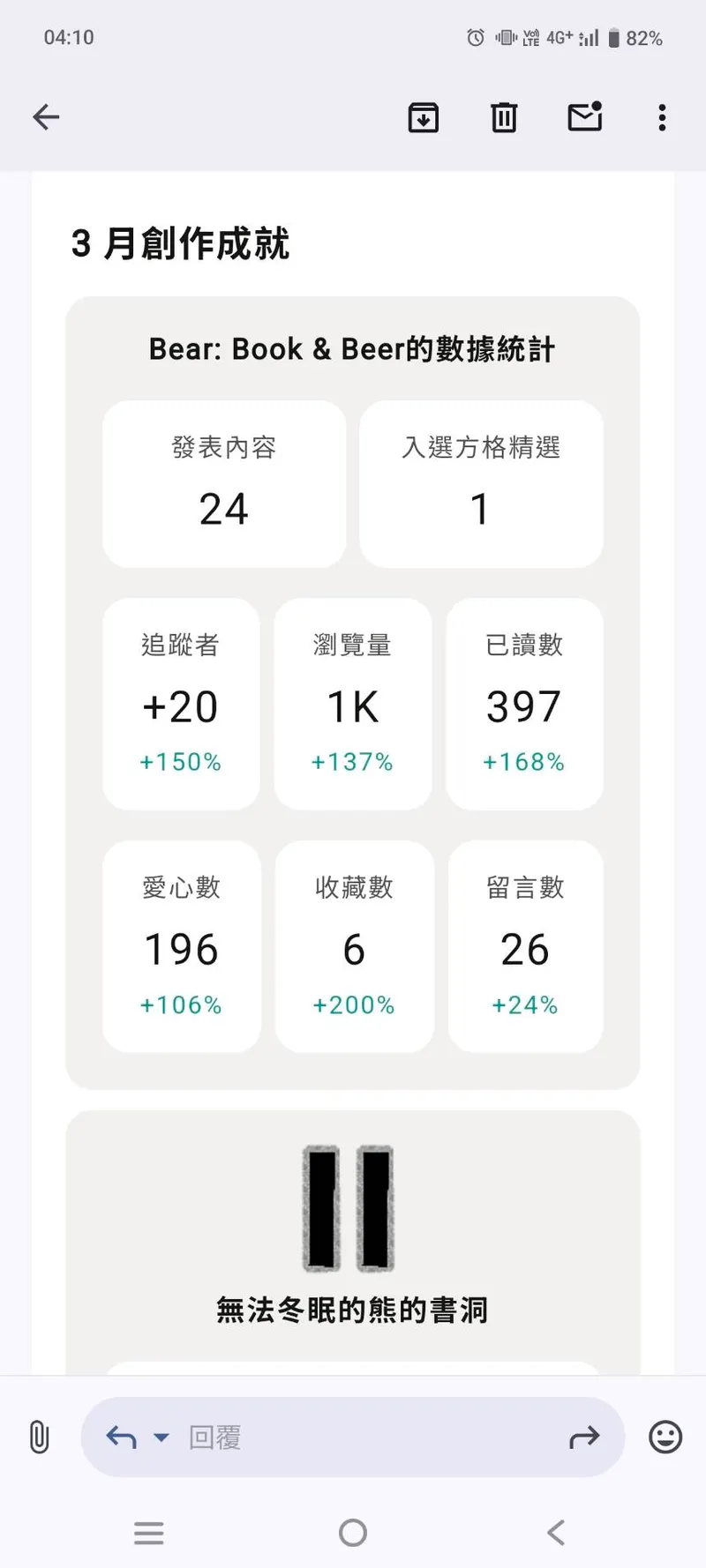Go to the home screen
The image size is (706, 1568).
(x=353, y=1533)
